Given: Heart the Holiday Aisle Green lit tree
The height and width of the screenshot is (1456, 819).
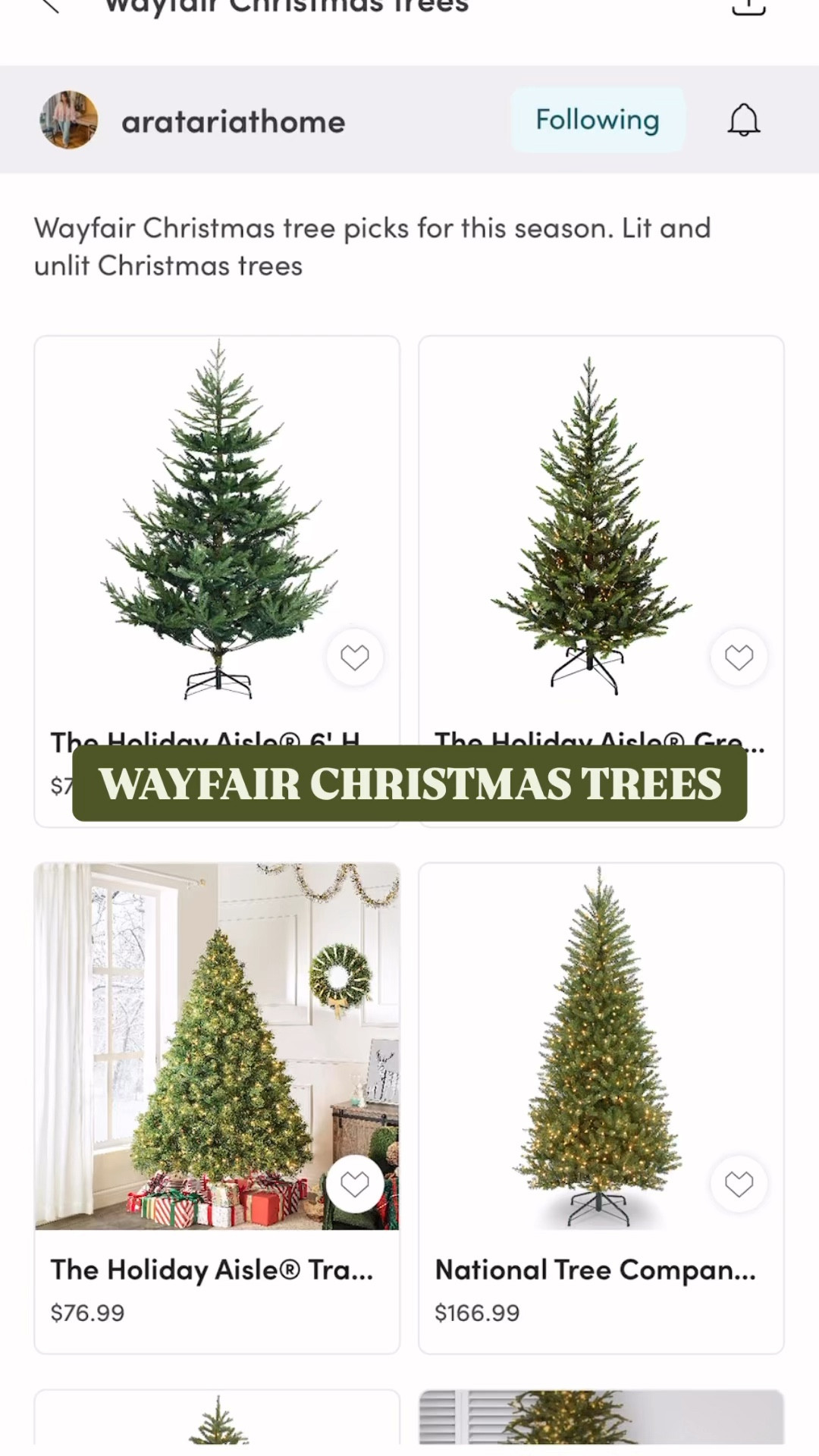Looking at the screenshot, I should pos(738,657).
